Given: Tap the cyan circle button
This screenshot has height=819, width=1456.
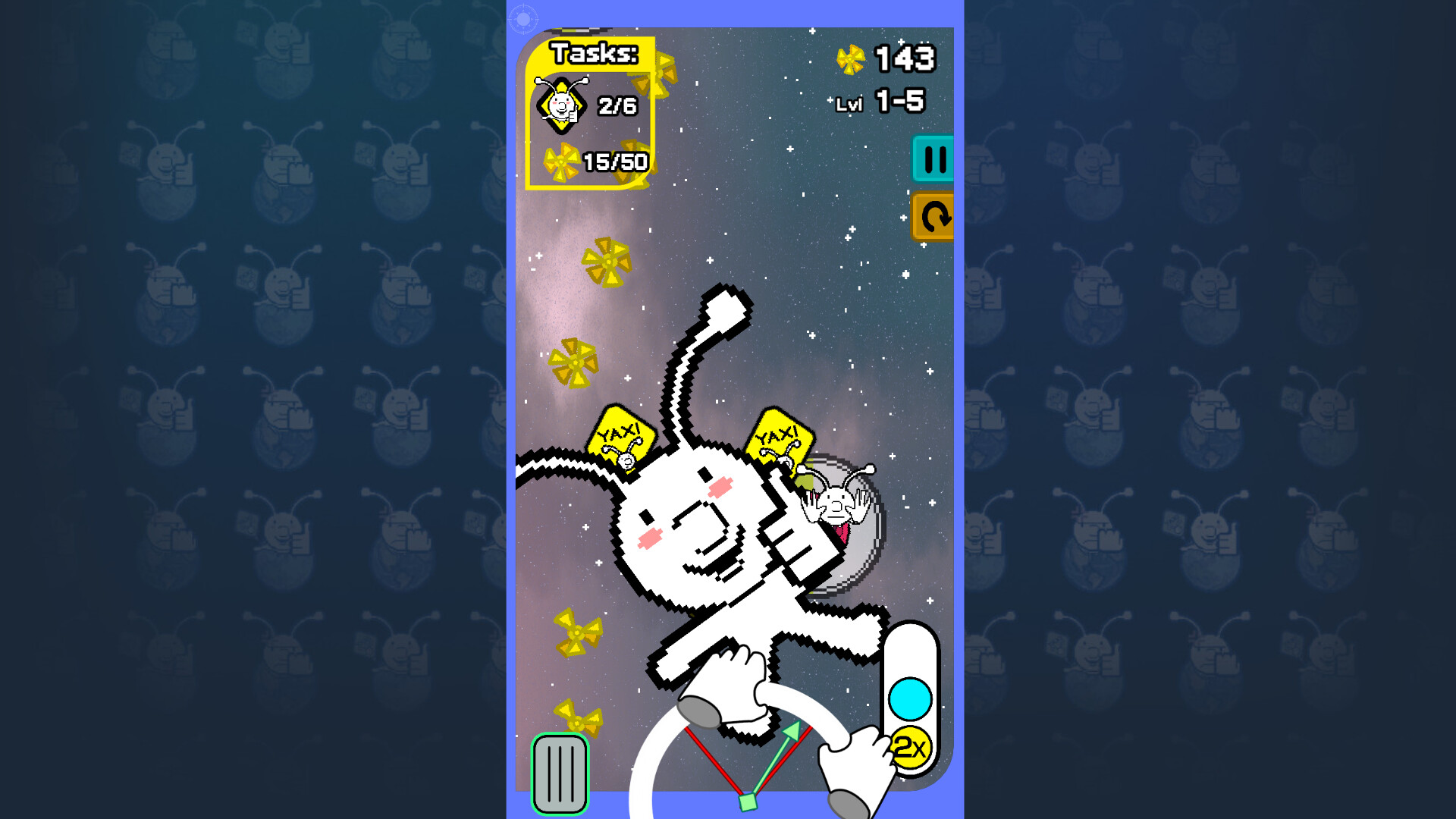Looking at the screenshot, I should coord(909,698).
